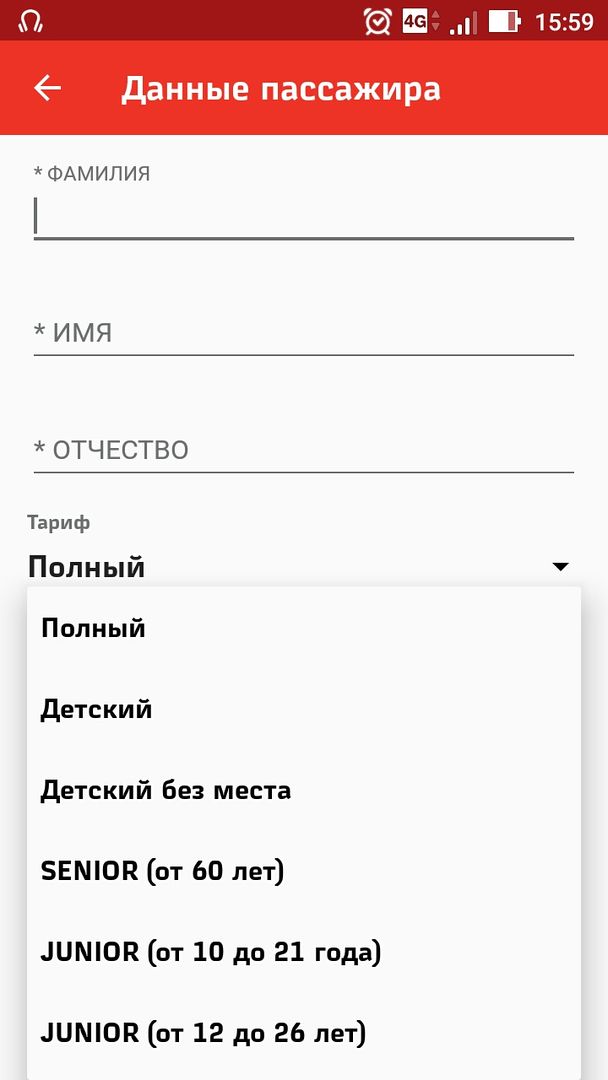The height and width of the screenshot is (1080, 608).
Task: Choose JUNIOR (от 10 до 21 года)
Action: [303, 952]
